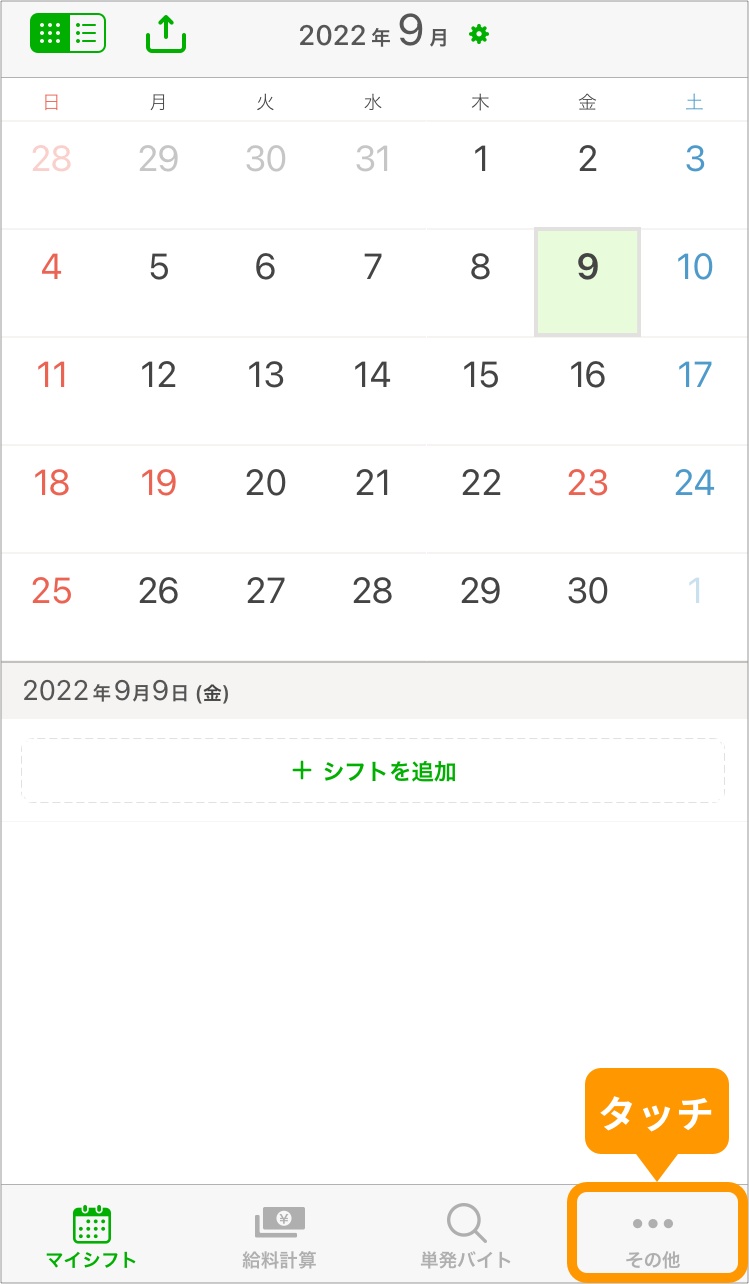The width and height of the screenshot is (749, 1284).
Task: Select September 1 on the calendar
Action: click(481, 159)
